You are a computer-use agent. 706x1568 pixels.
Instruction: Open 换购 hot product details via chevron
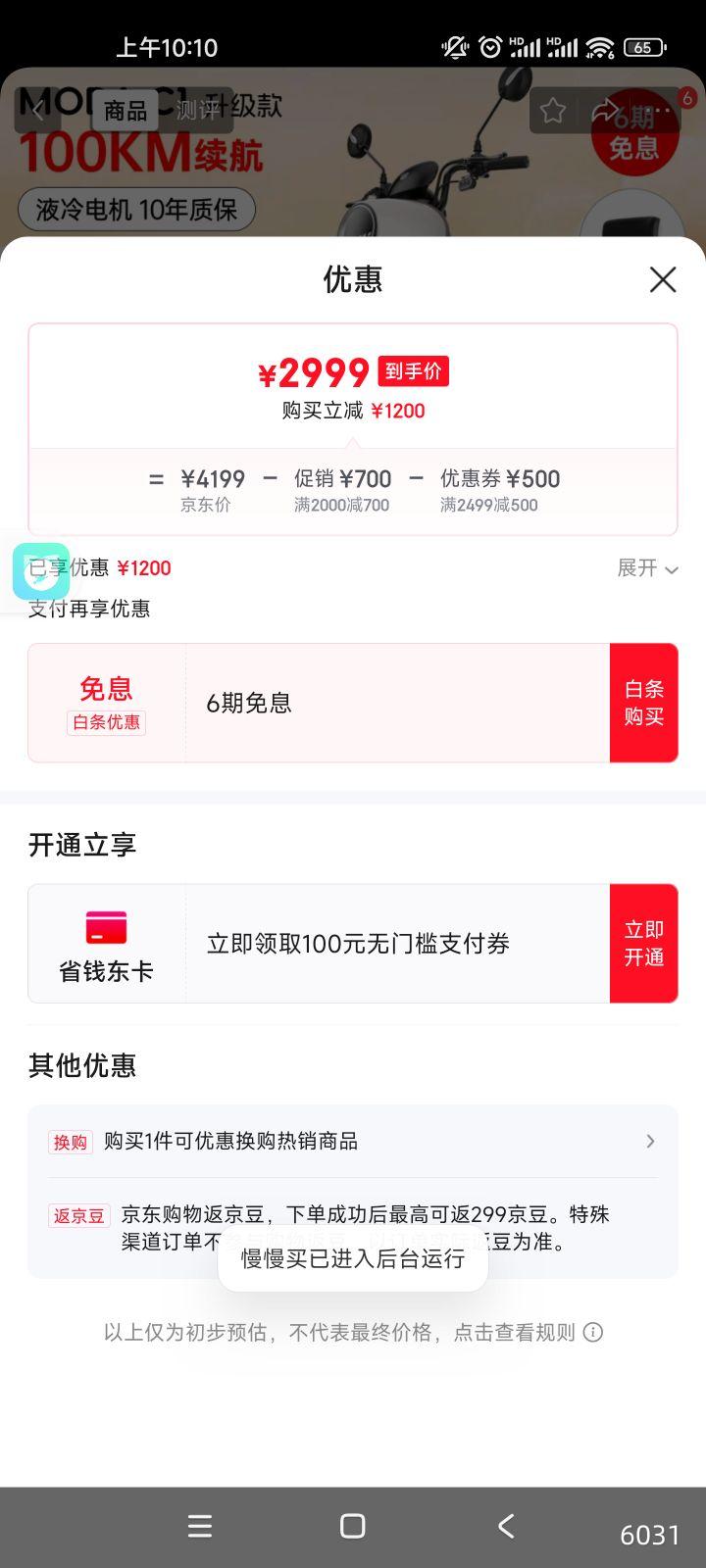click(650, 1141)
